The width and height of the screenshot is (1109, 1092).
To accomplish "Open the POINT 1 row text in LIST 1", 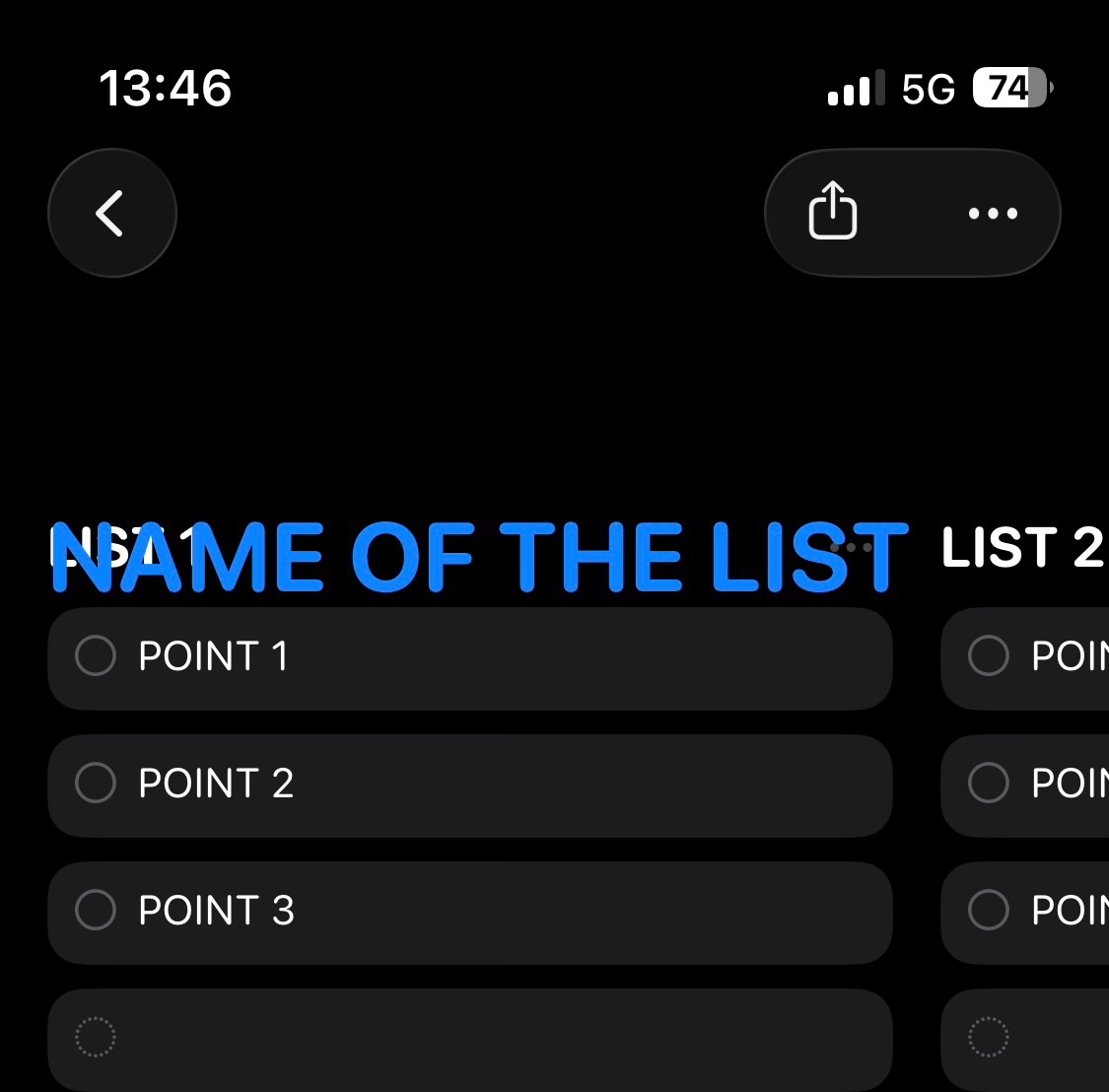I will (x=214, y=656).
